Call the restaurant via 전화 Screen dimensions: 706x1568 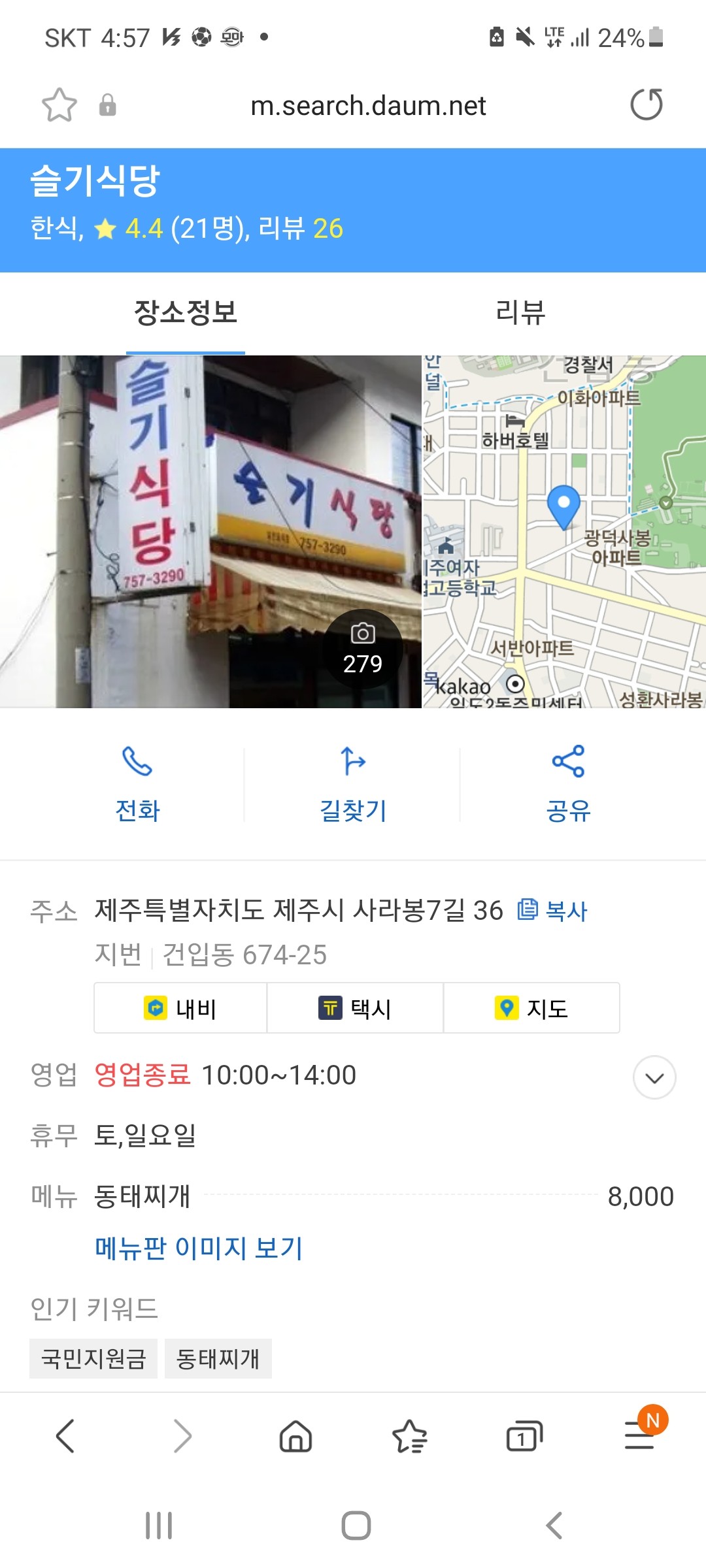pos(137,784)
